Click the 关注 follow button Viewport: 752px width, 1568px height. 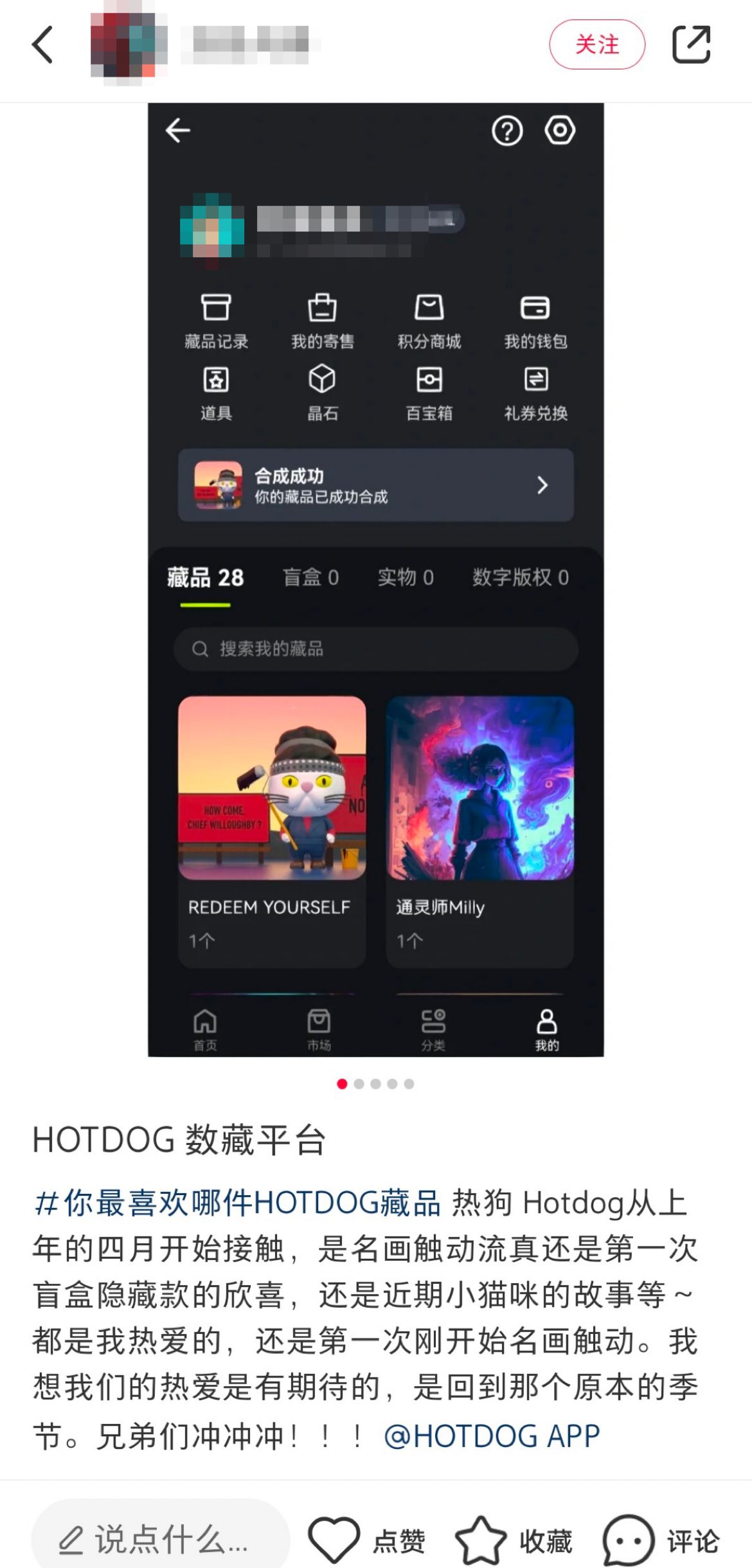596,44
